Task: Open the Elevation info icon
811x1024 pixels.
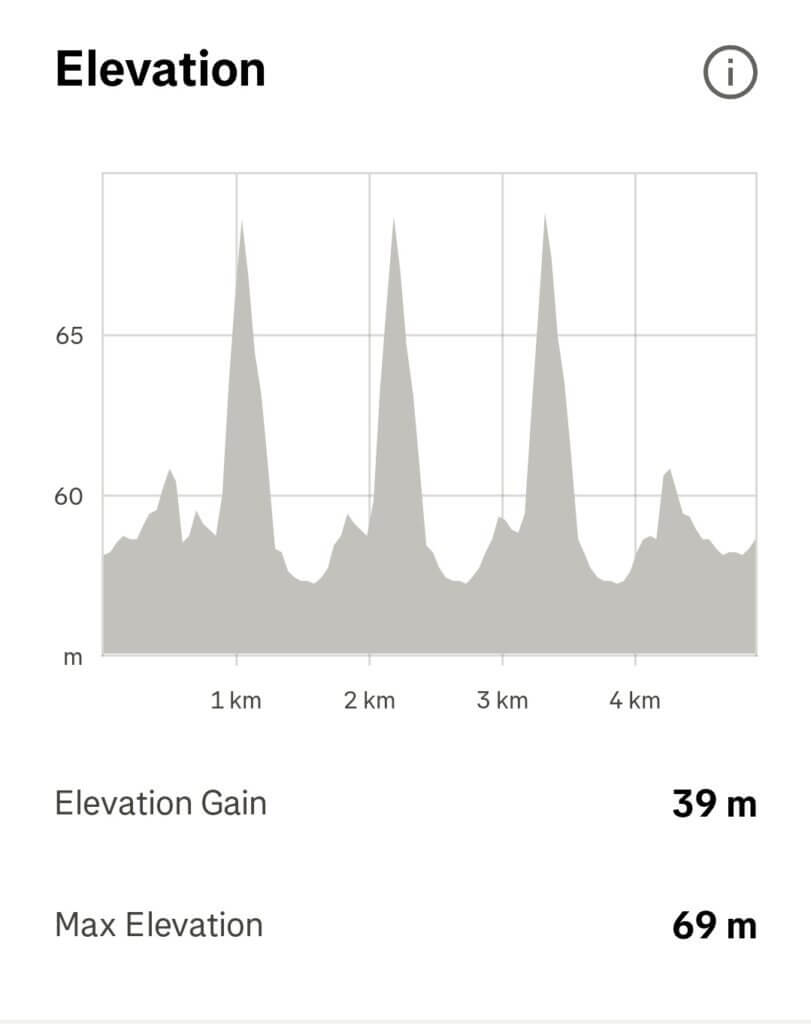Action: (730, 72)
